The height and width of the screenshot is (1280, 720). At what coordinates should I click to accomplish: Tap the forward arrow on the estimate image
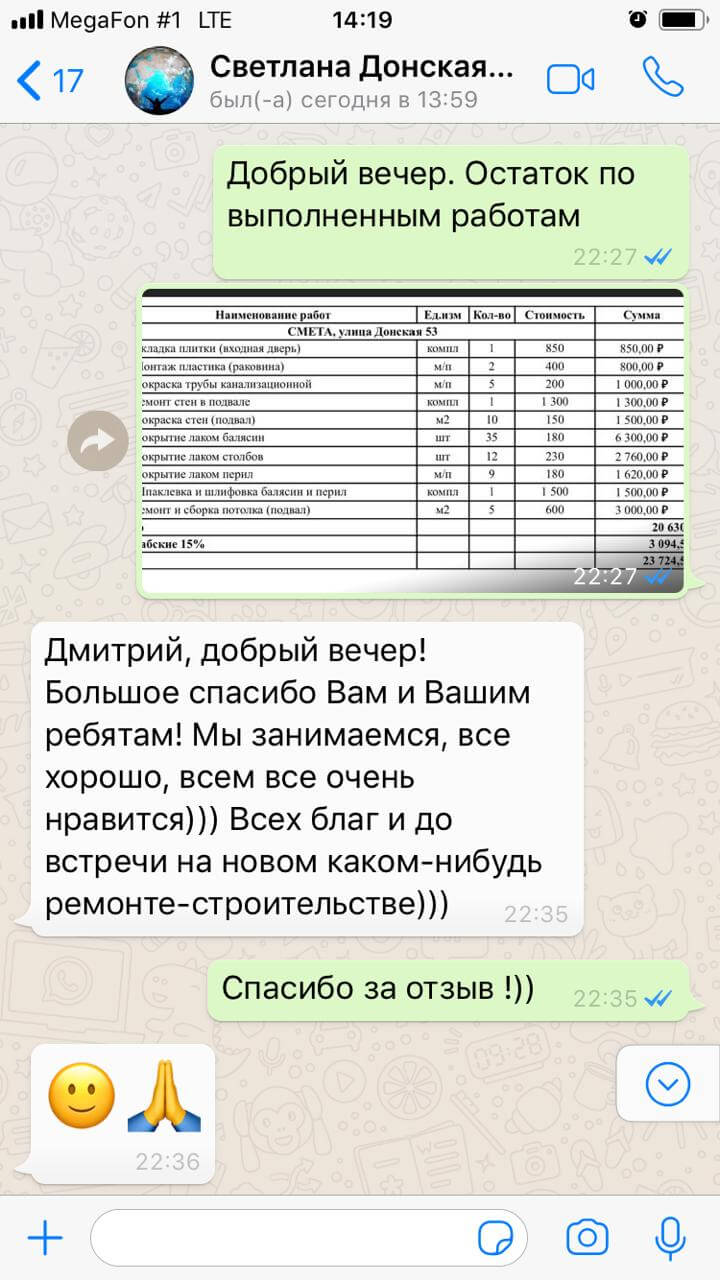click(x=97, y=440)
